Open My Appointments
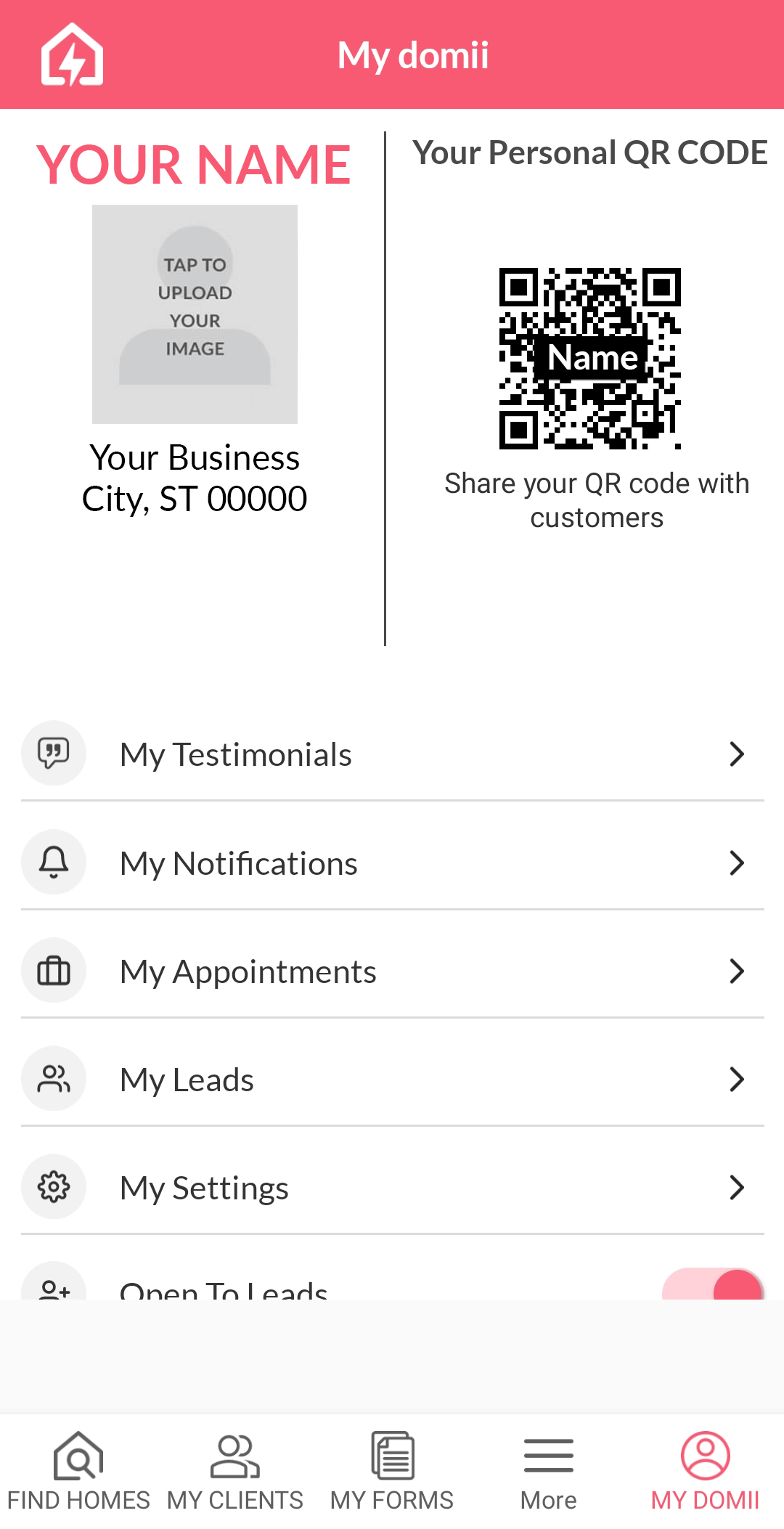784x1529 pixels. point(392,971)
